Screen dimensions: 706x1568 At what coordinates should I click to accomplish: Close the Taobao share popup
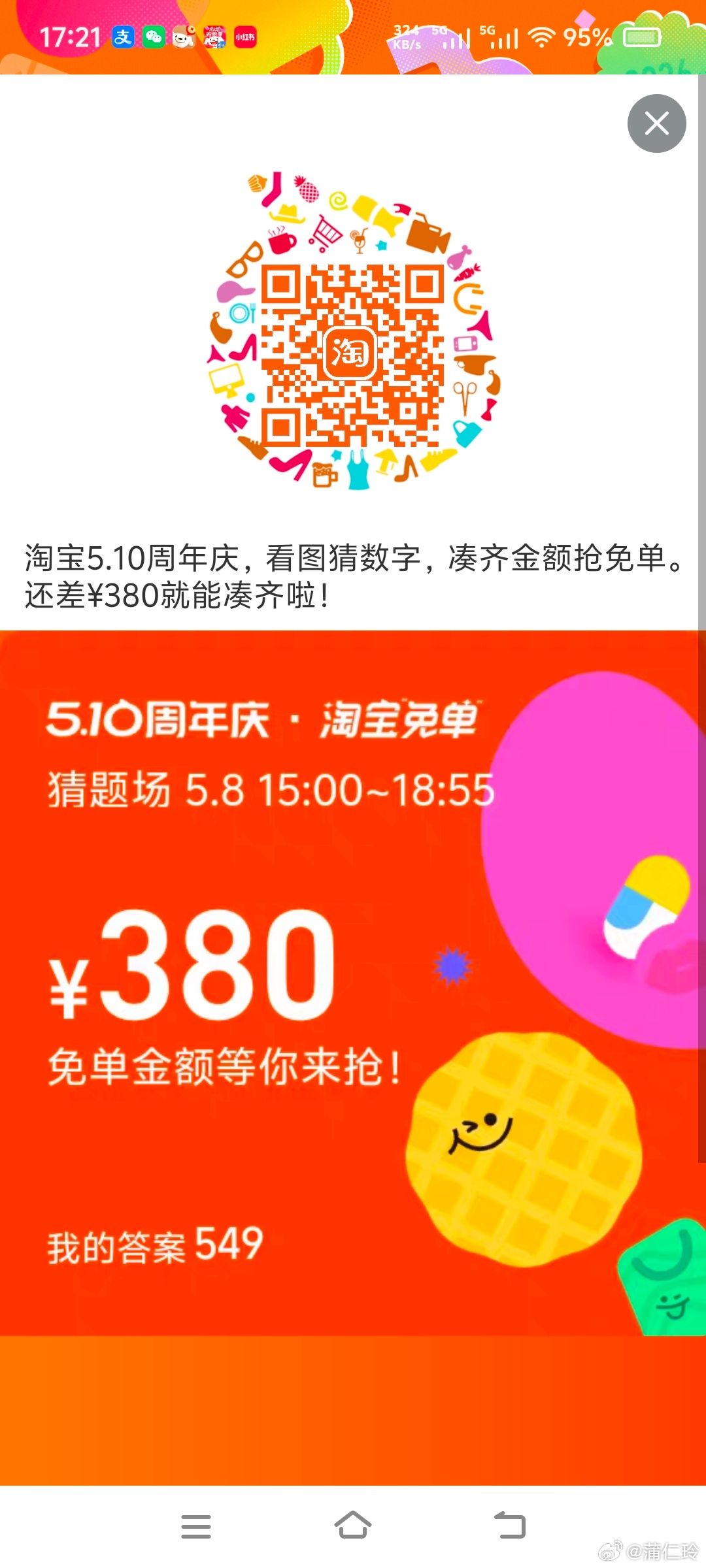click(x=656, y=123)
